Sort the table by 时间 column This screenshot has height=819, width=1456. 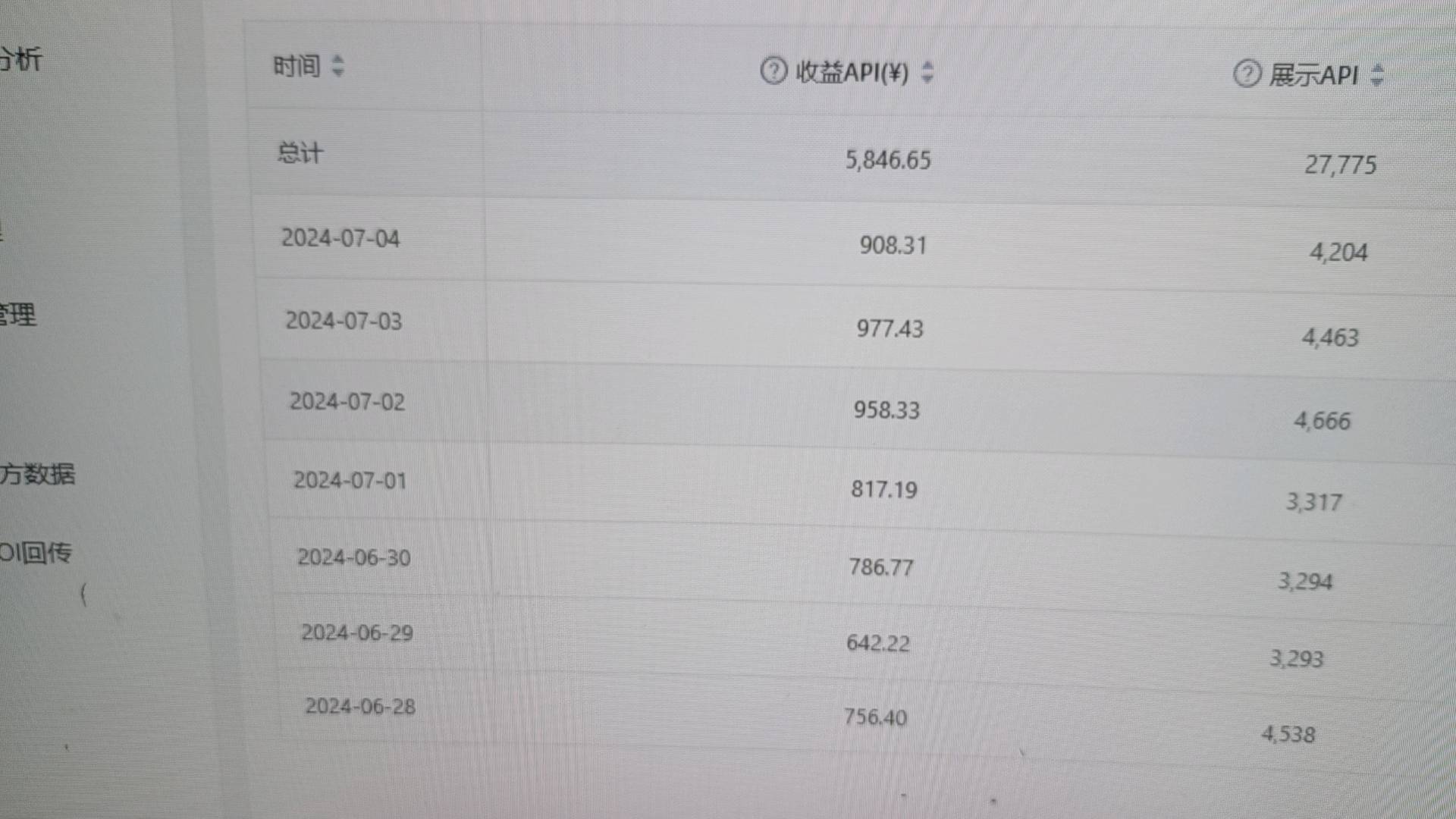[338, 66]
